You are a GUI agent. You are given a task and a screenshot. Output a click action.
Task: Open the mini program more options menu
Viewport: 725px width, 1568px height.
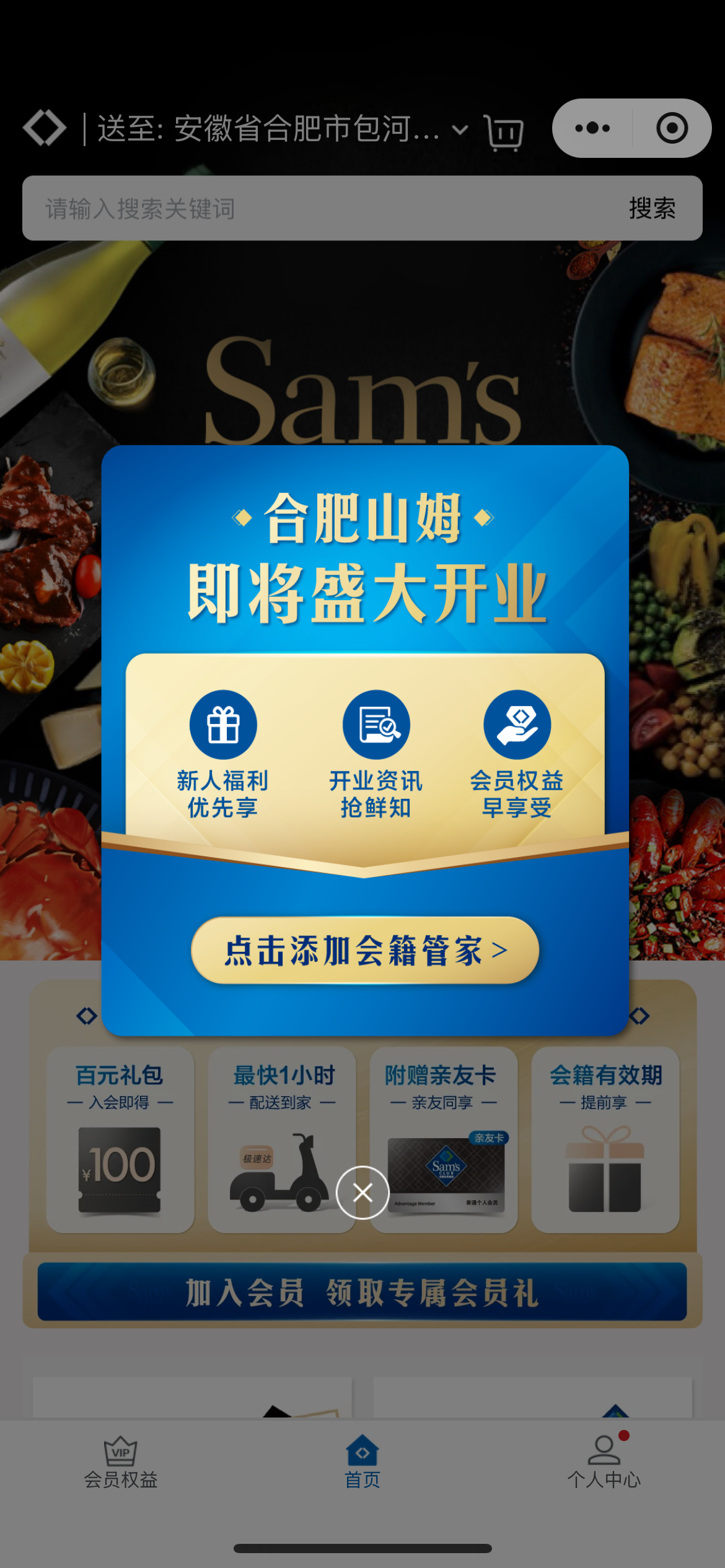(x=592, y=128)
